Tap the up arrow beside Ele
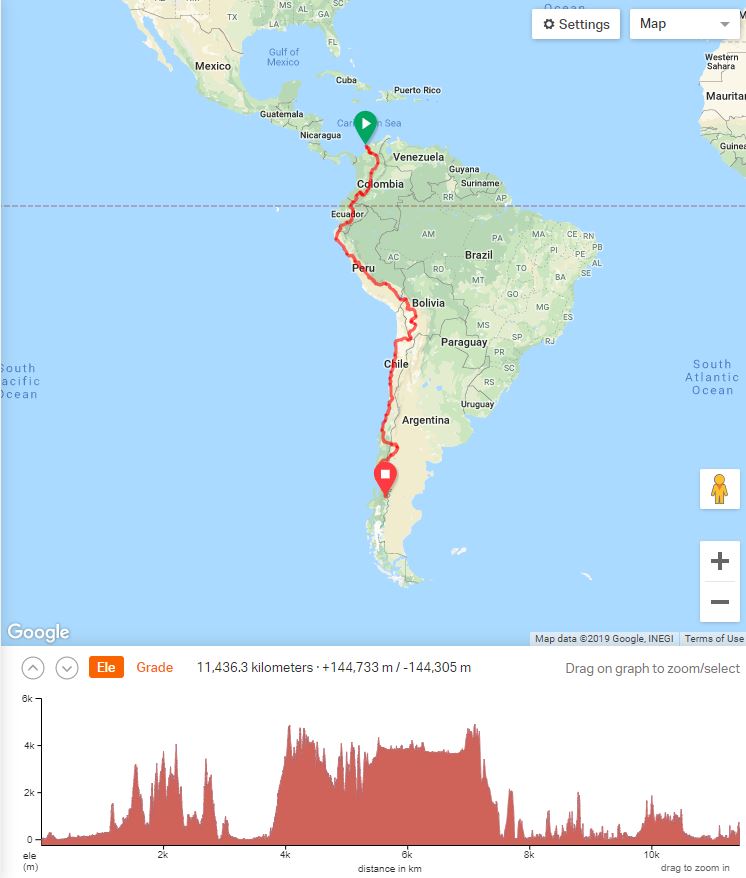746x878 pixels. pyautogui.click(x=33, y=668)
